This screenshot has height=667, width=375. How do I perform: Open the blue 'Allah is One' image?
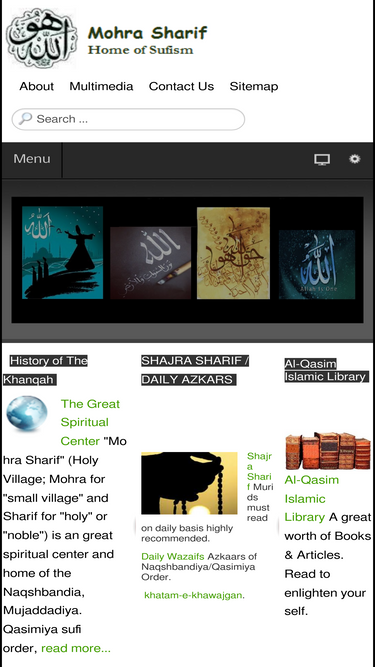pos(317,265)
